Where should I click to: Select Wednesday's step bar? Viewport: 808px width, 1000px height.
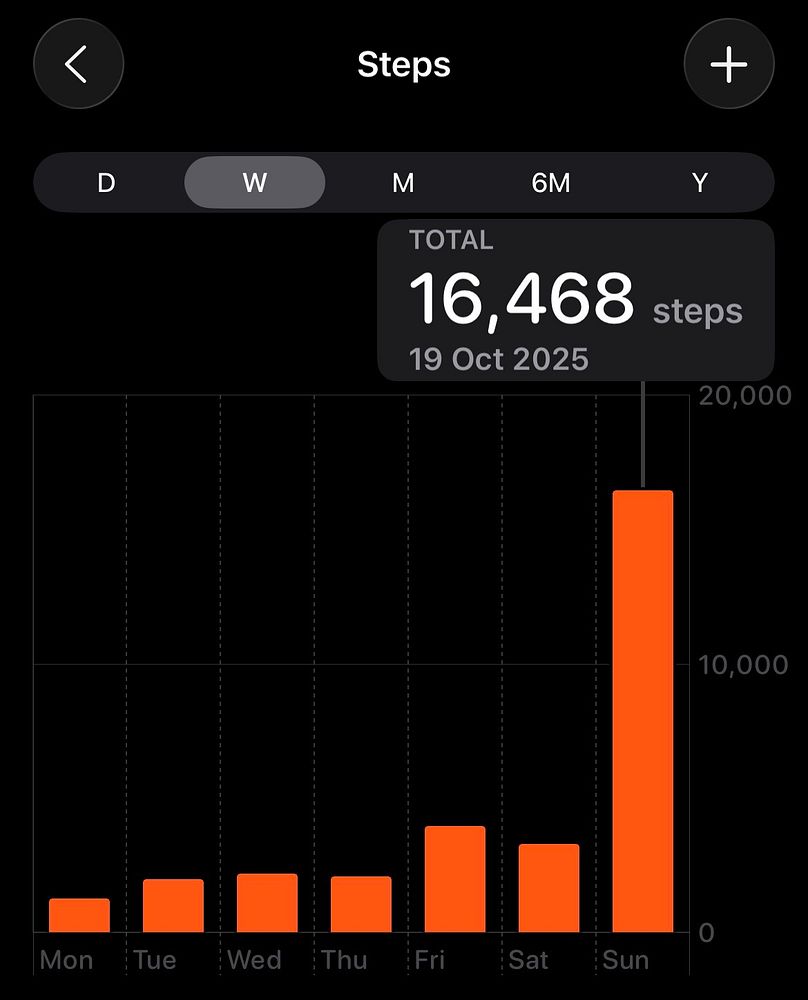click(267, 903)
